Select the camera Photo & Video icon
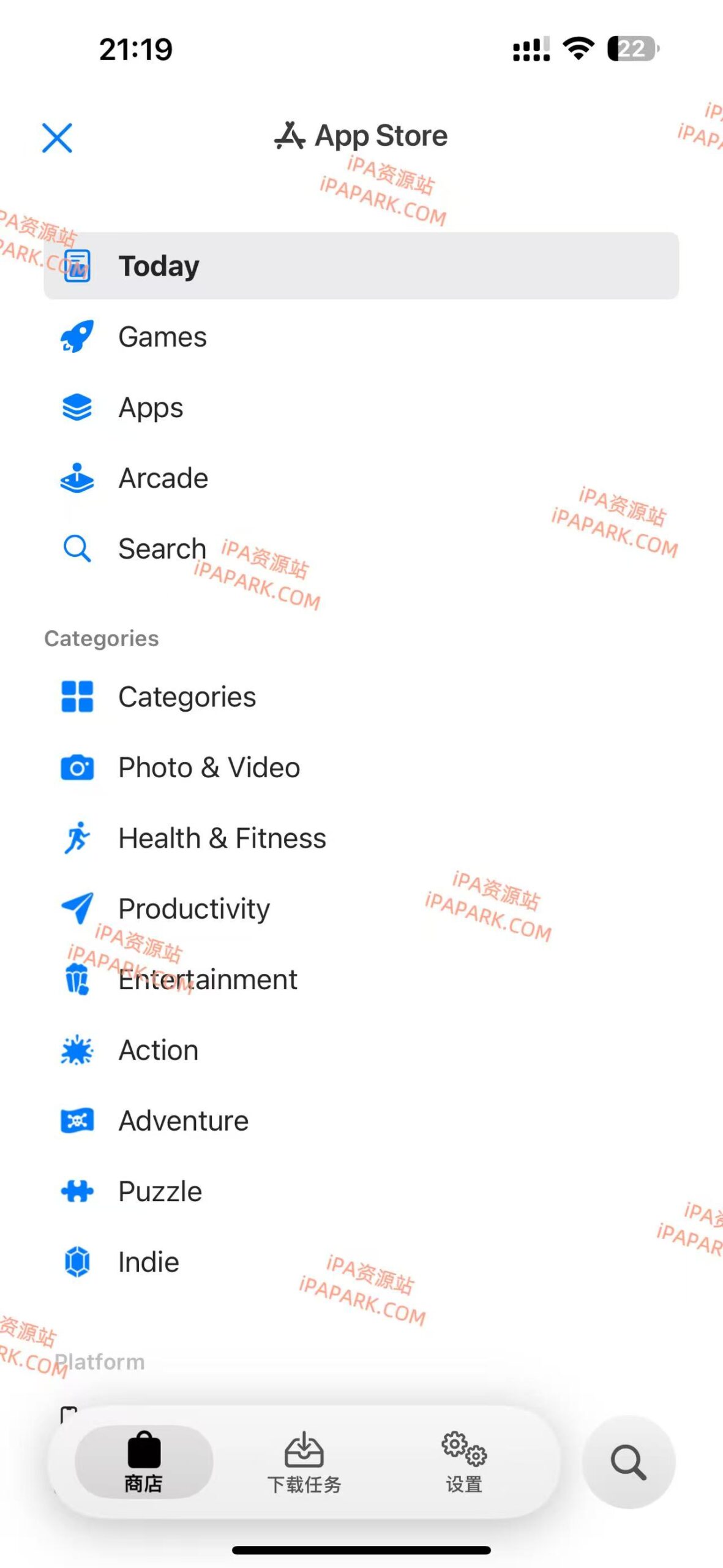 click(77, 767)
